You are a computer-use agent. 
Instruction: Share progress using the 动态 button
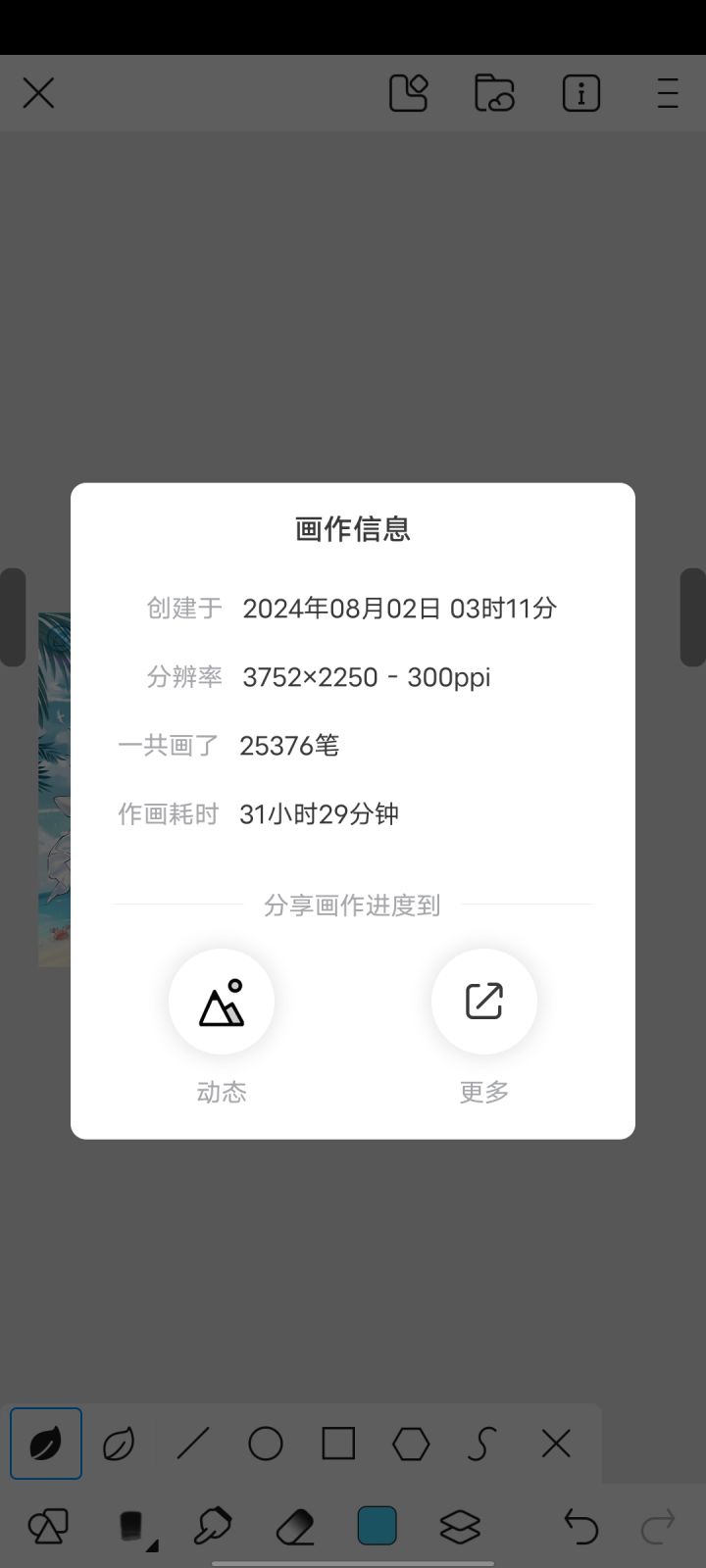pyautogui.click(x=221, y=1002)
